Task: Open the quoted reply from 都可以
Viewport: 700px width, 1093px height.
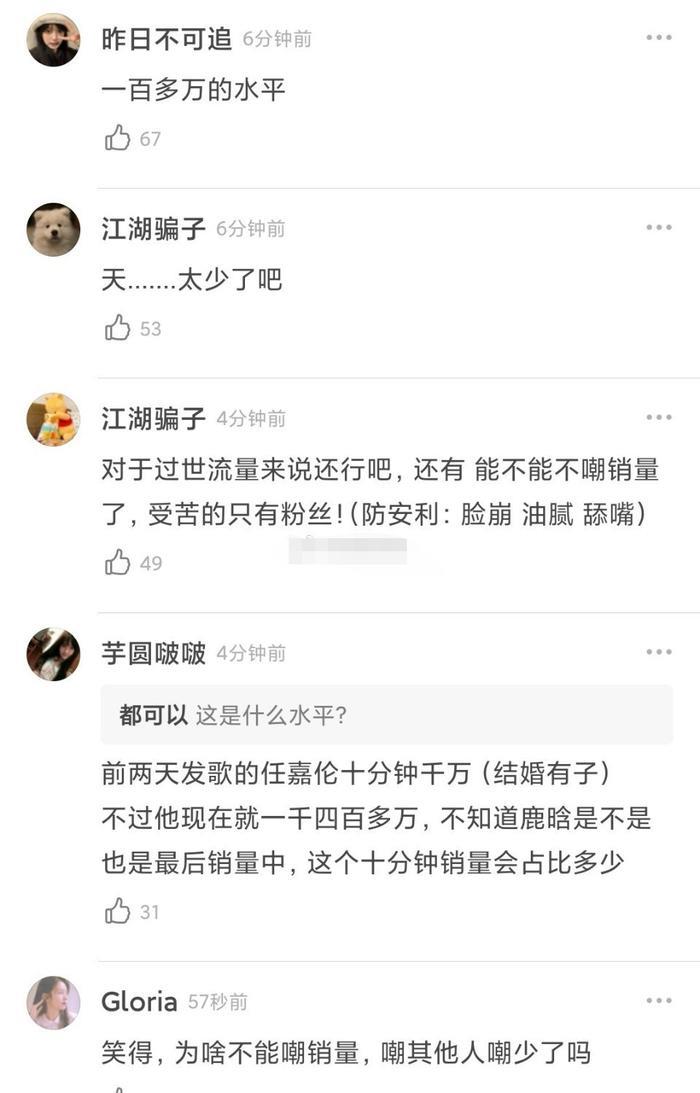Action: point(386,715)
